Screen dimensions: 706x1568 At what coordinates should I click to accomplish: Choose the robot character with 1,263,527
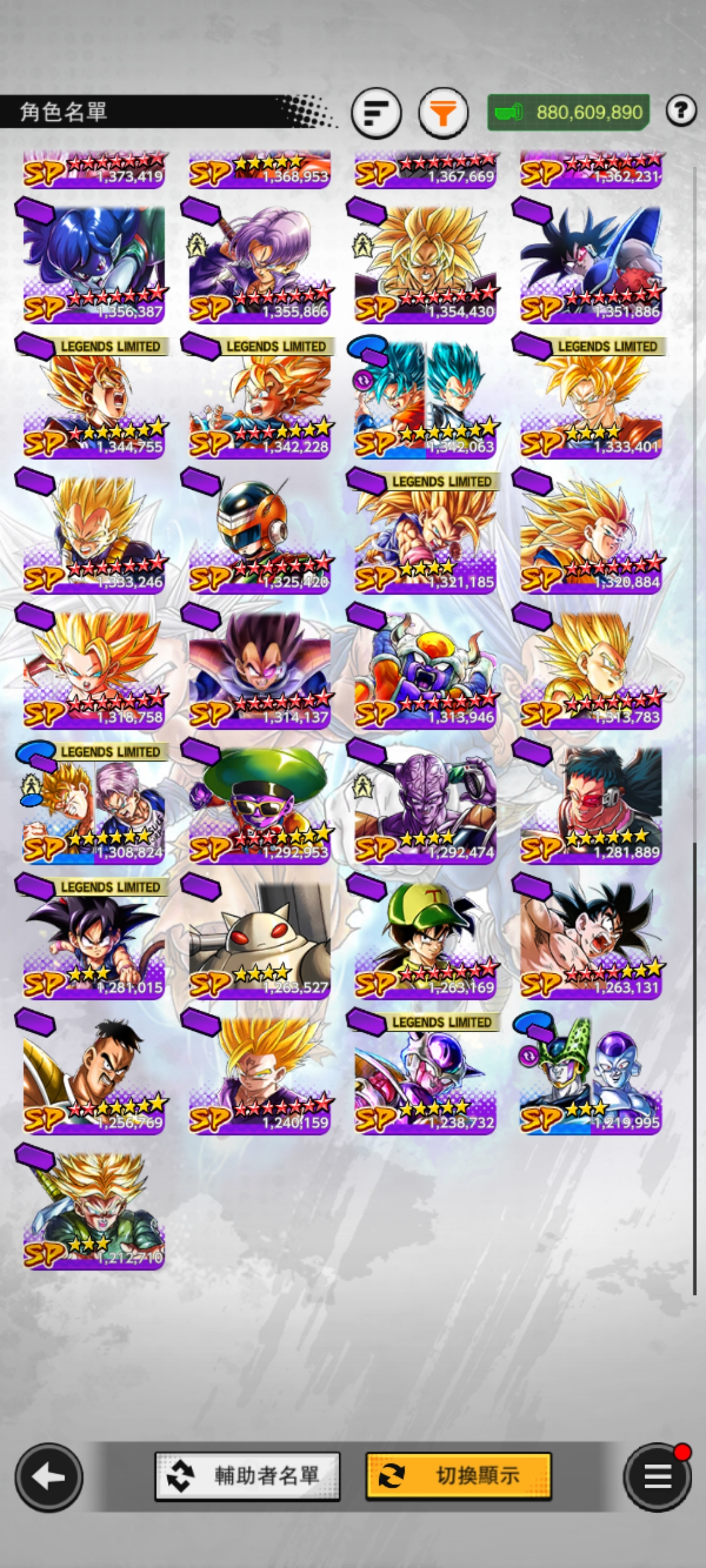pyautogui.click(x=260, y=939)
